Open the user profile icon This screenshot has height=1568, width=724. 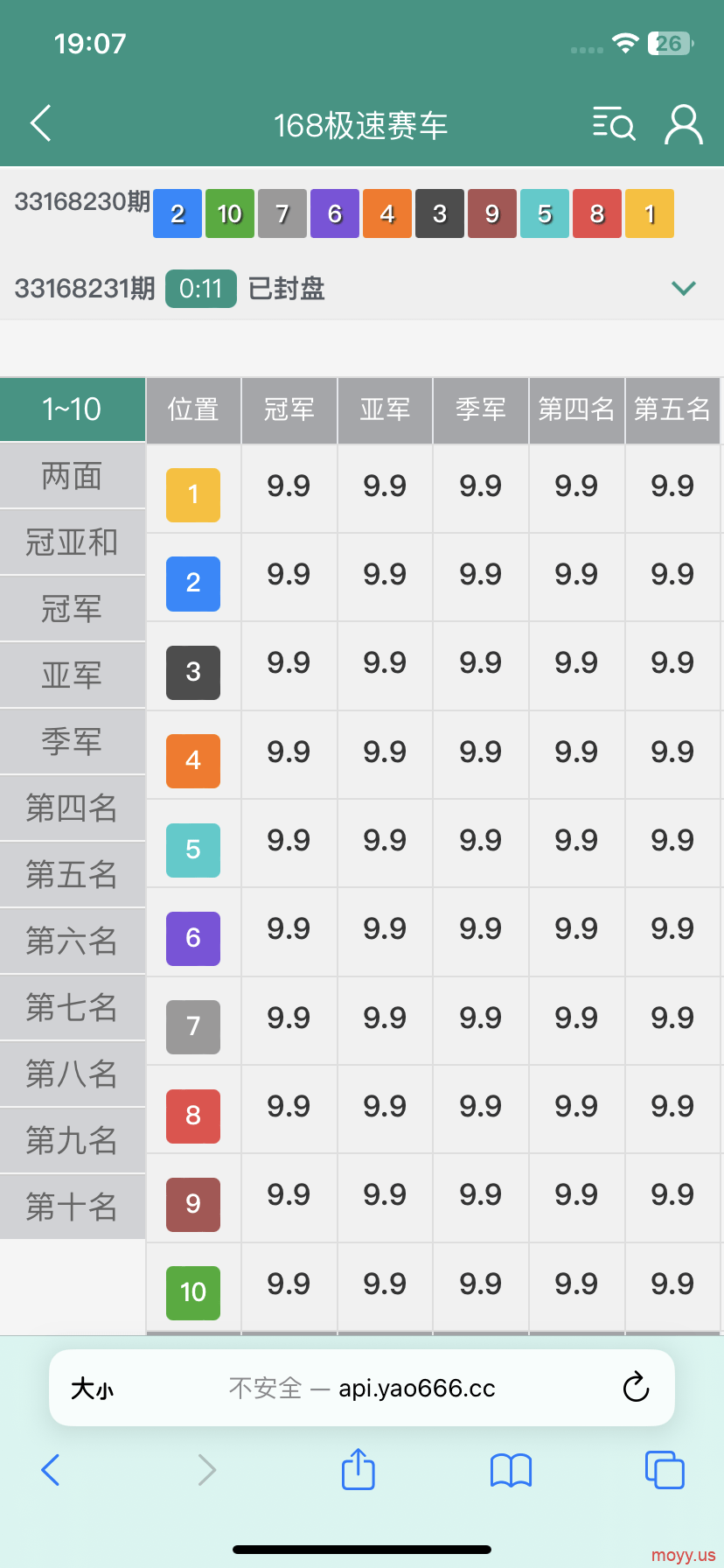684,124
